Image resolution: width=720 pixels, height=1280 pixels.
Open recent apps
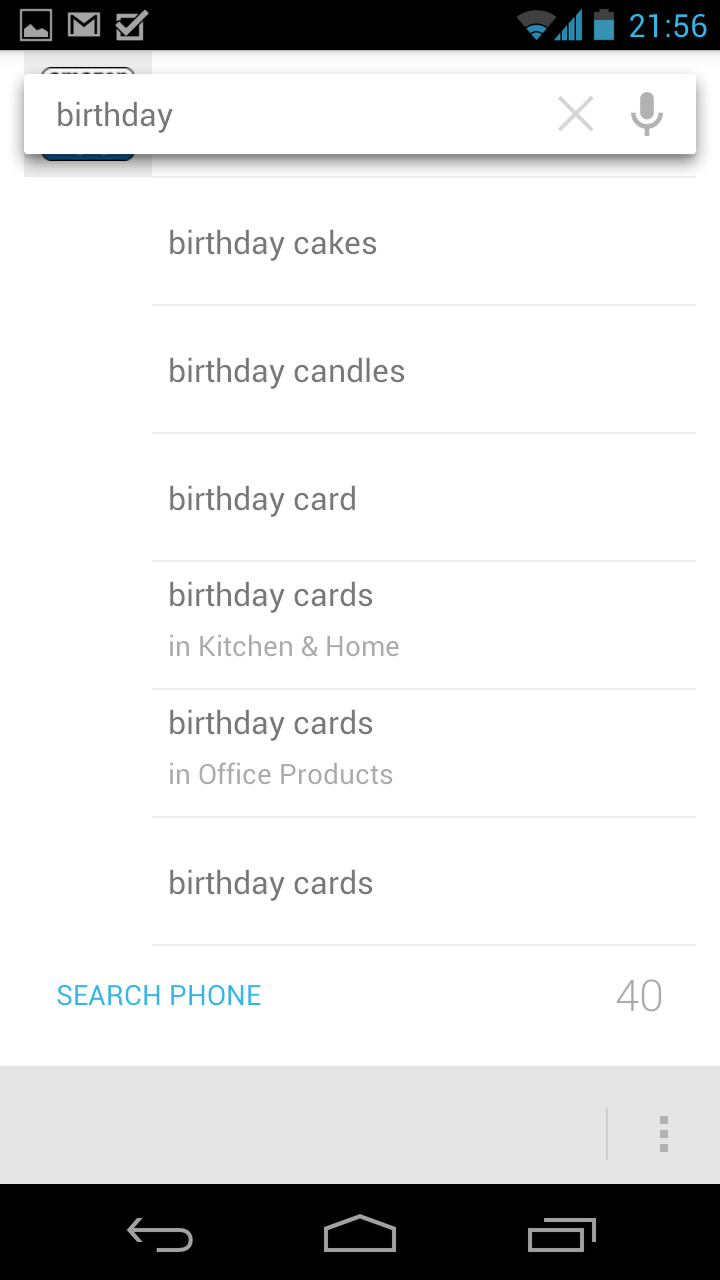pyautogui.click(x=561, y=1236)
